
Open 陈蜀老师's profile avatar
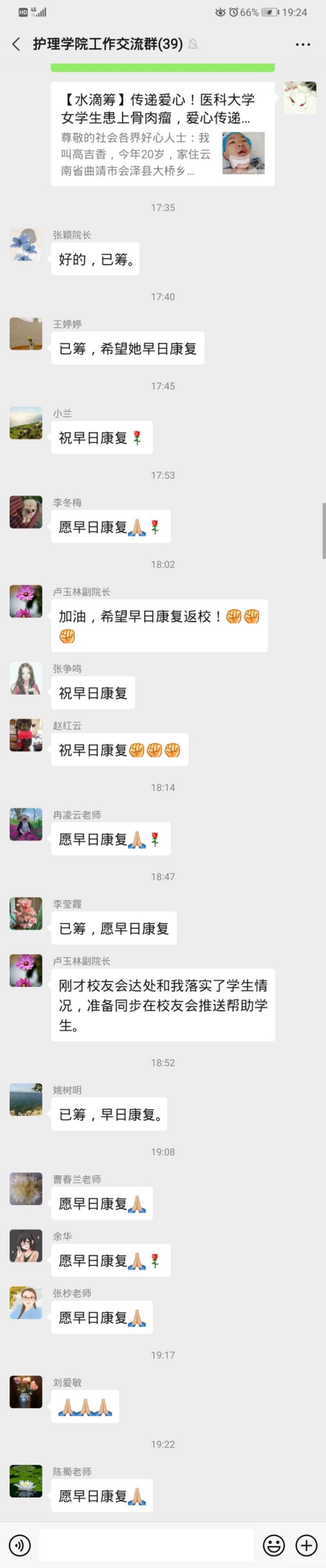[x=26, y=1481]
